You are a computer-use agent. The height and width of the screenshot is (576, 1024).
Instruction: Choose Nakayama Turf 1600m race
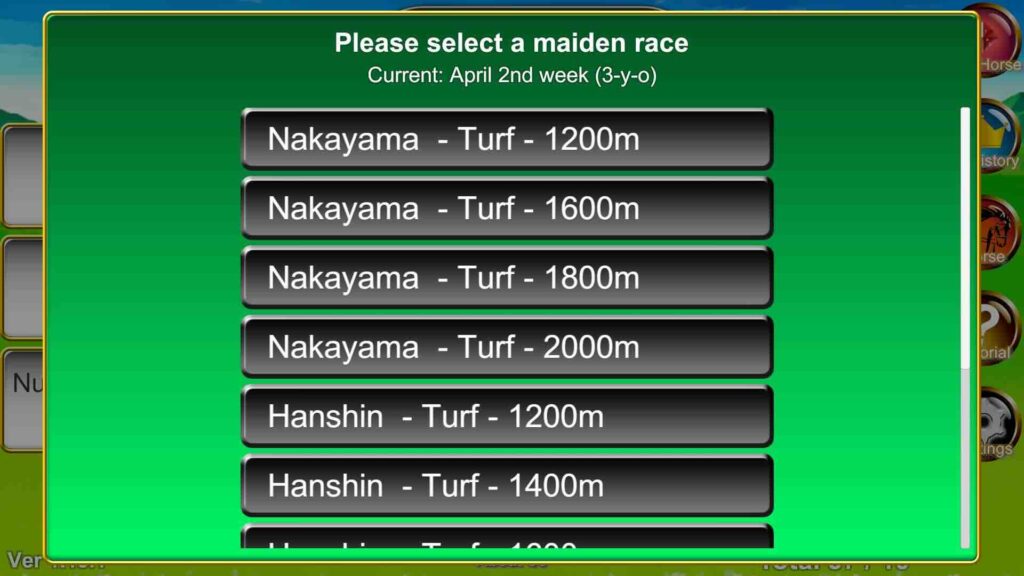click(x=507, y=208)
